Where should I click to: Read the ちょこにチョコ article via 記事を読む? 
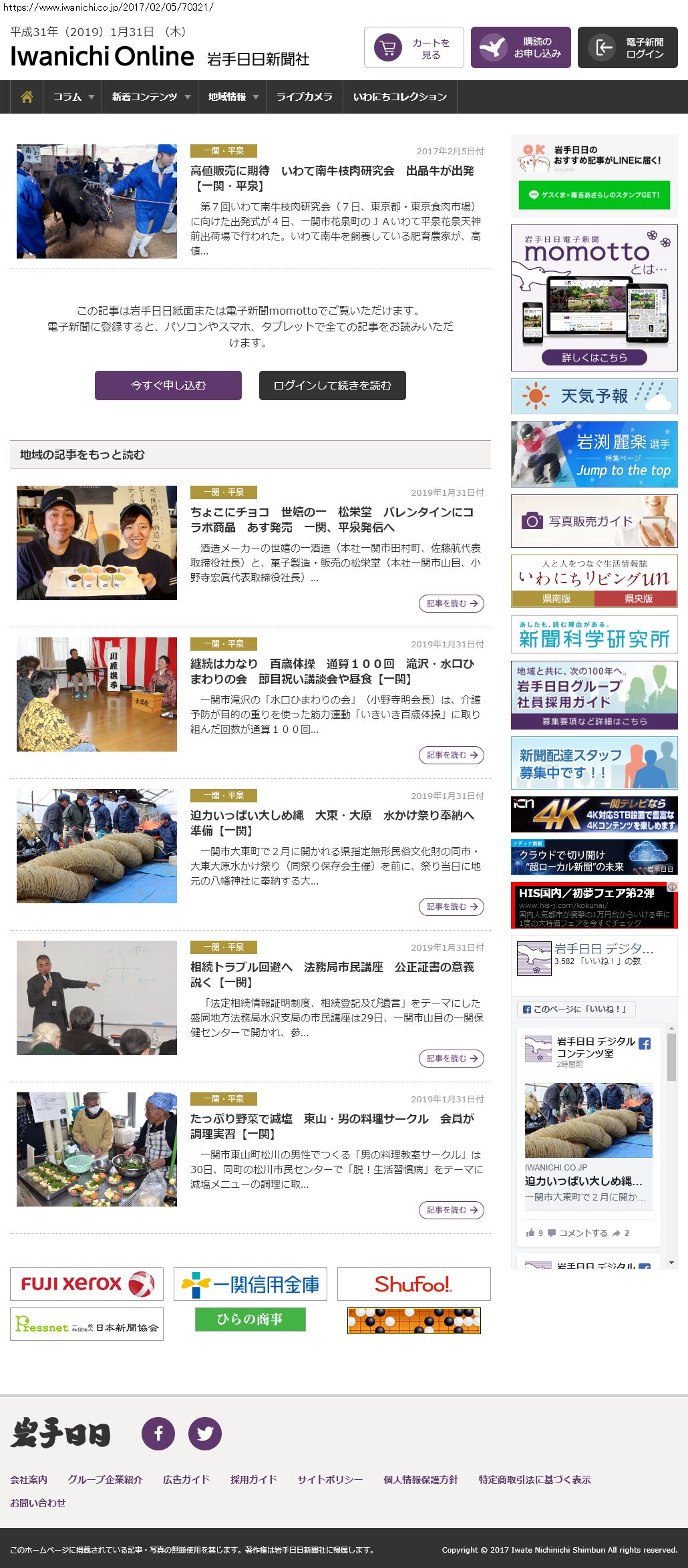coord(451,603)
